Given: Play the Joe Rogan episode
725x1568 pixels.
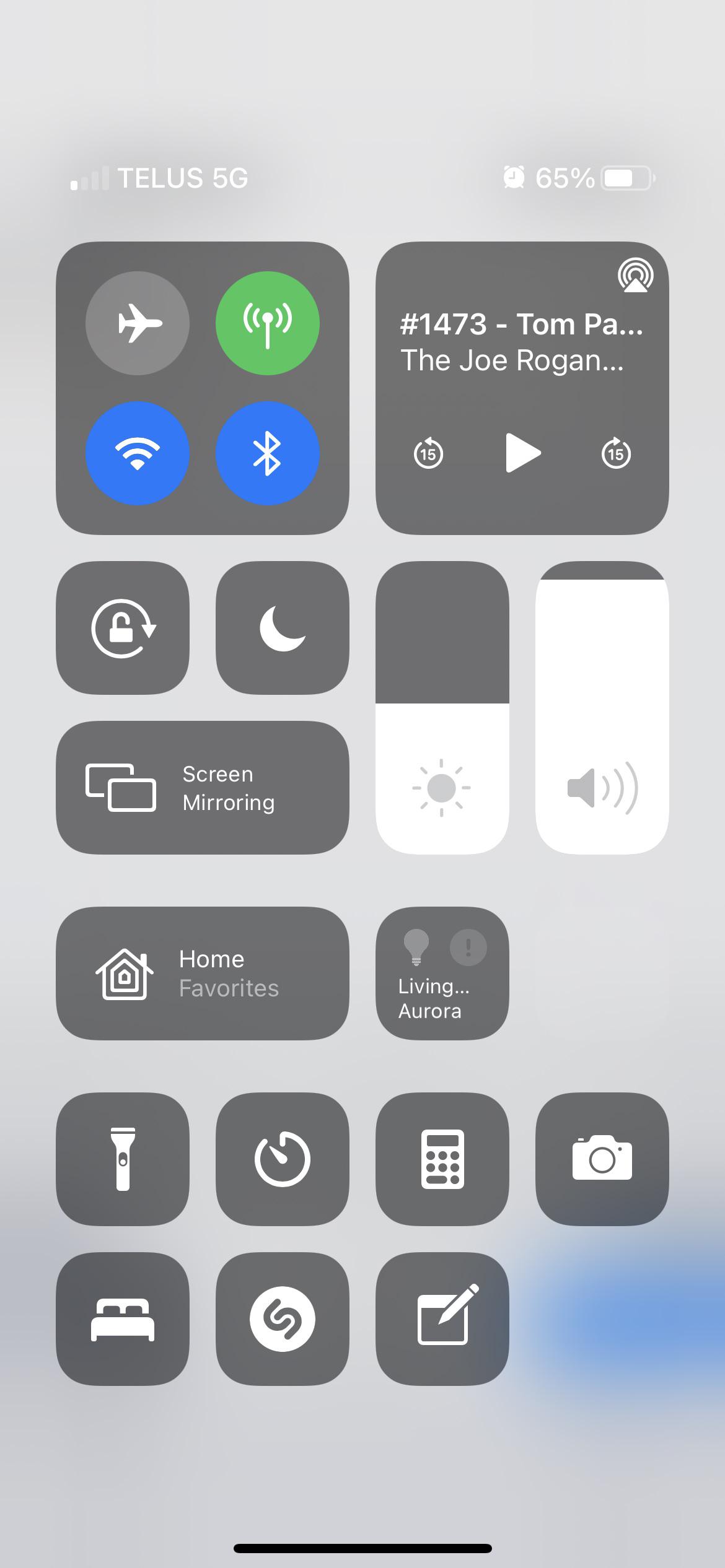Looking at the screenshot, I should (522, 453).
